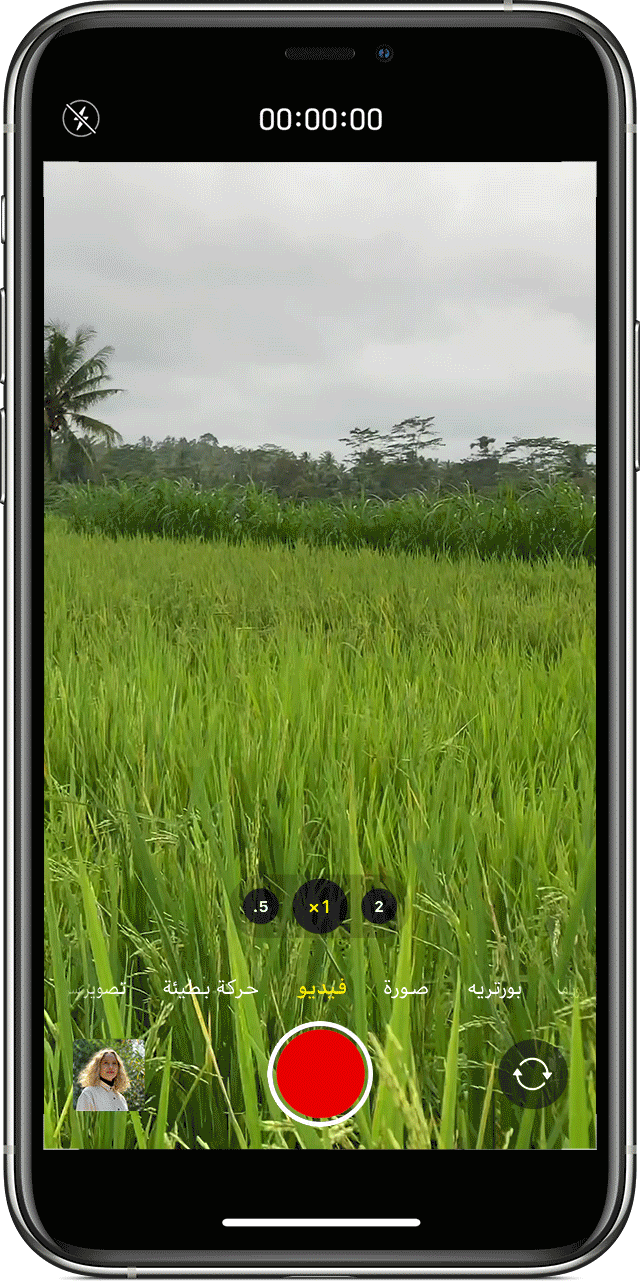Image resolution: width=640 pixels, height=1282 pixels.
Task: Select the .5 zoom level
Action: 261,907
